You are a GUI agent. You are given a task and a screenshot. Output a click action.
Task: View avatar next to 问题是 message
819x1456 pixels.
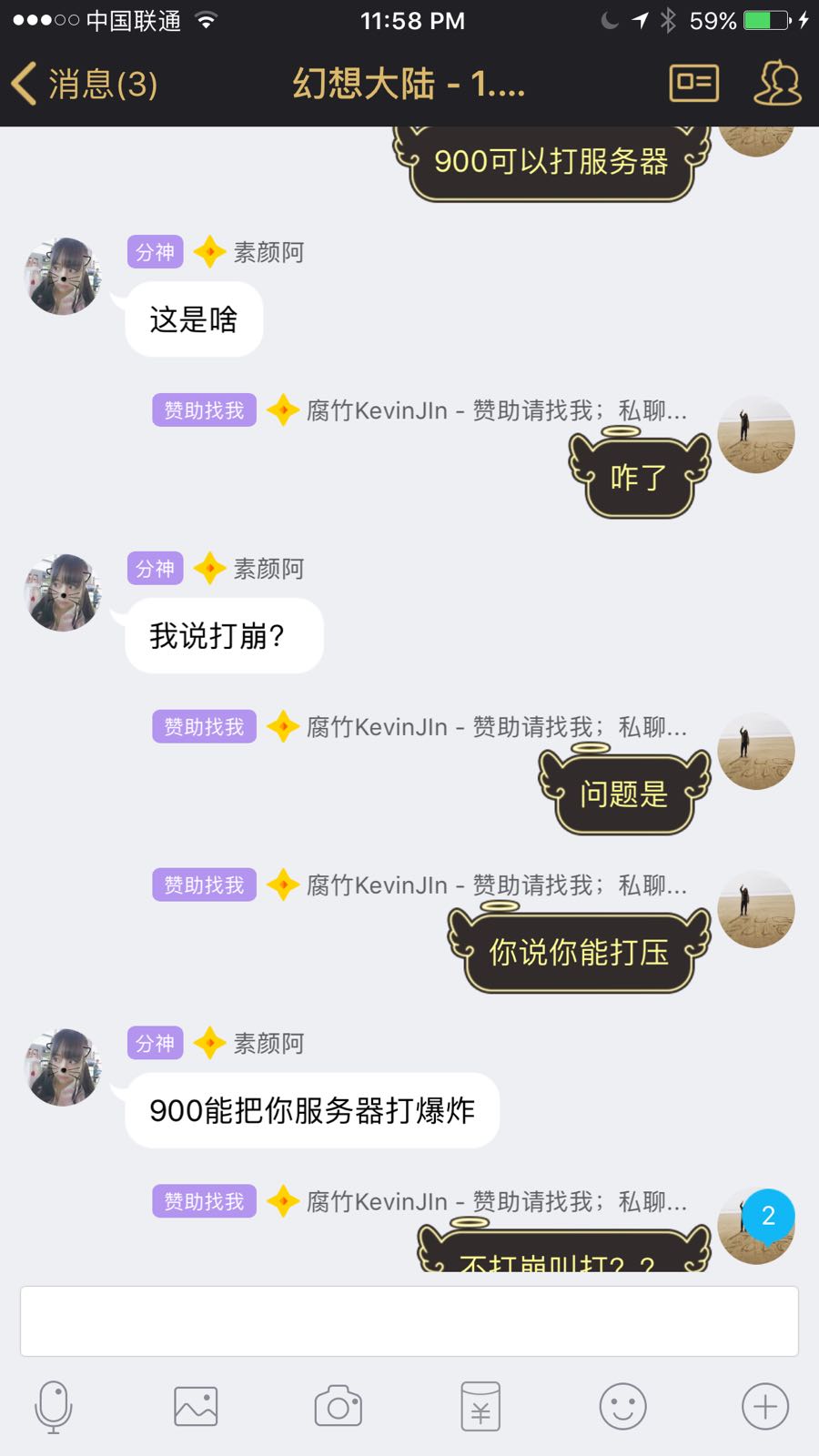pos(756,751)
